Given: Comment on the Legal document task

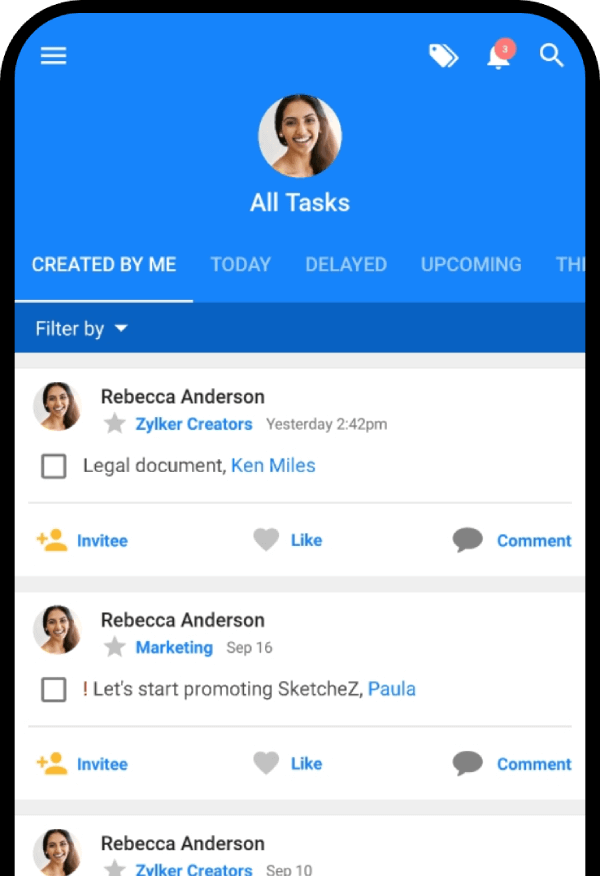Looking at the screenshot, I should (x=512, y=541).
